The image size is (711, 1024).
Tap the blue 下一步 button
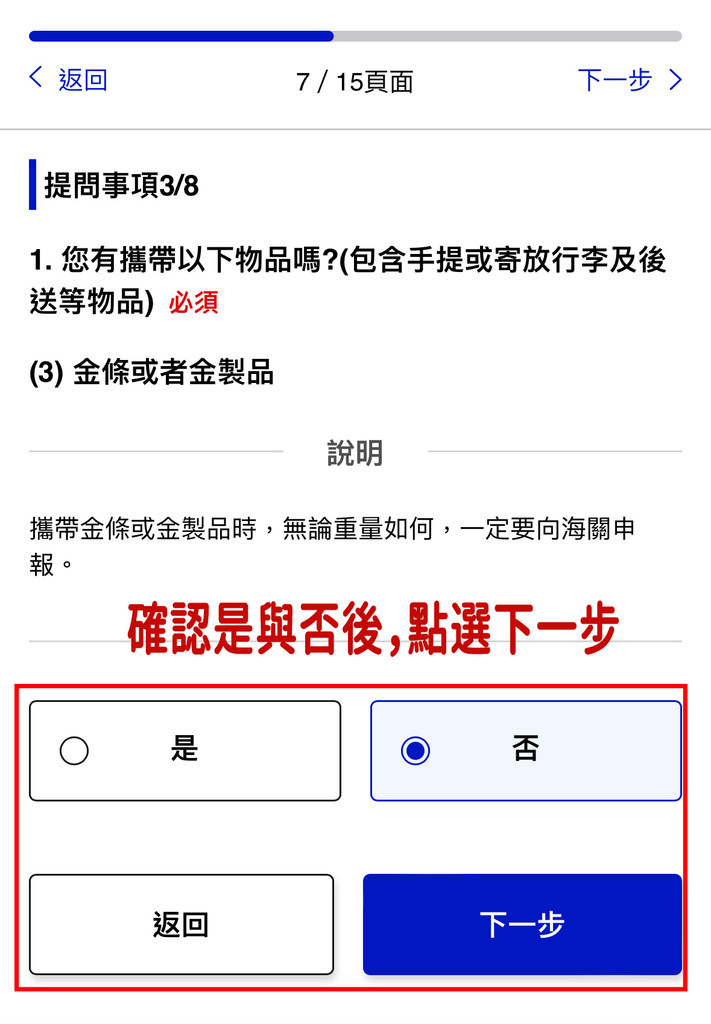click(x=522, y=924)
